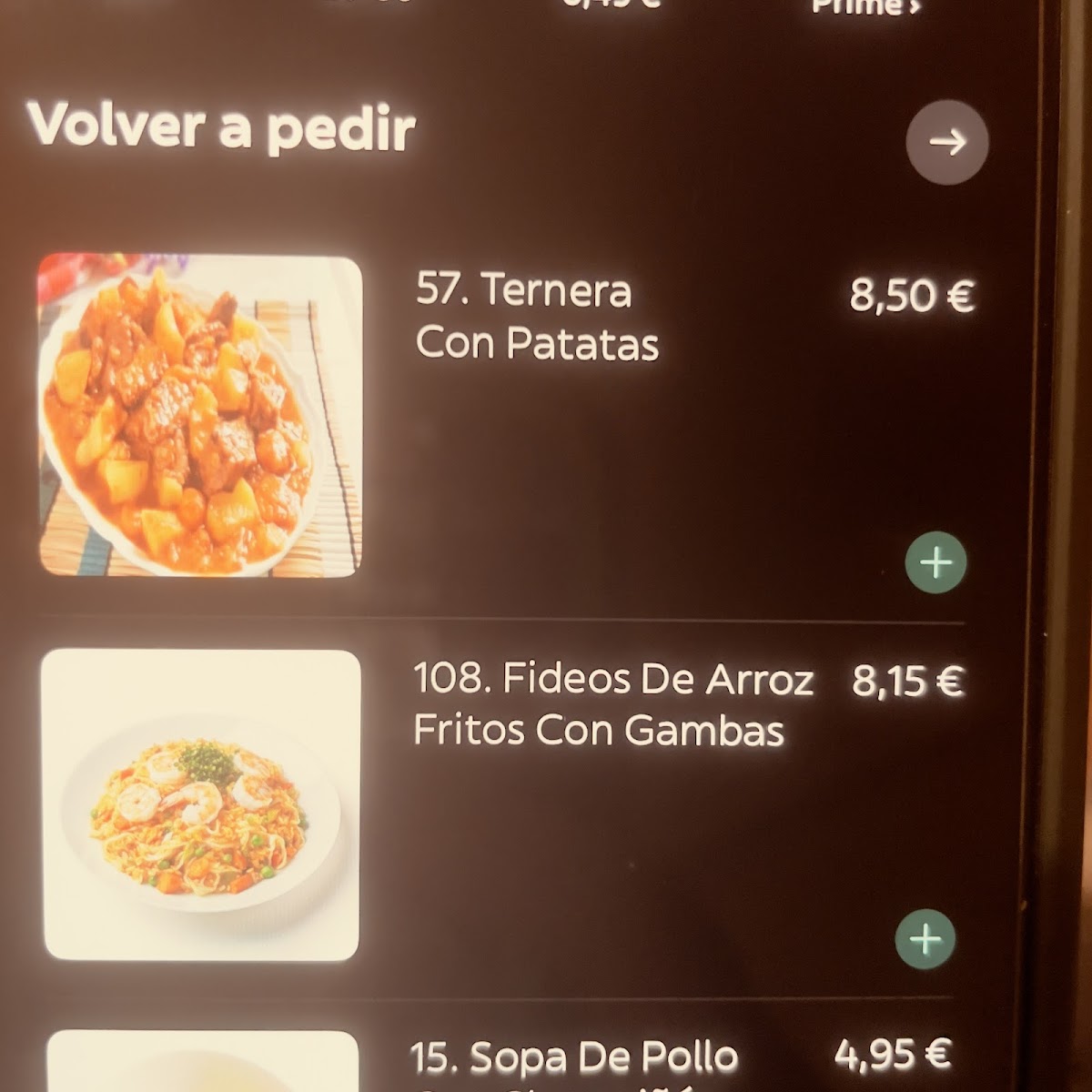Open the Ternera Con Patatas dish photo
The width and height of the screenshot is (1092, 1092).
click(199, 416)
